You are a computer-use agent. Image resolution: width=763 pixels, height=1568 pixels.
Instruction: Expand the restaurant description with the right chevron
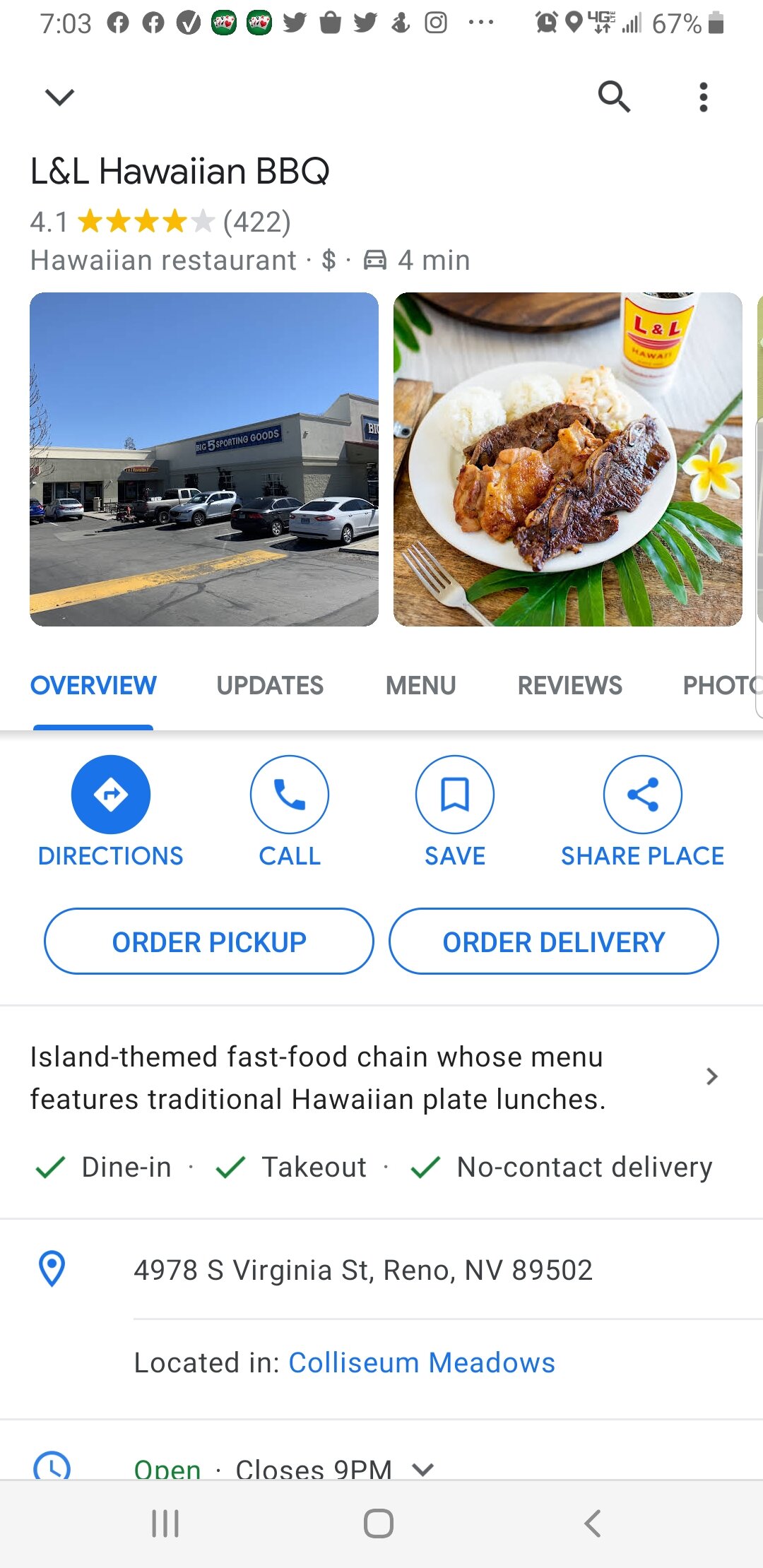[x=711, y=1076]
